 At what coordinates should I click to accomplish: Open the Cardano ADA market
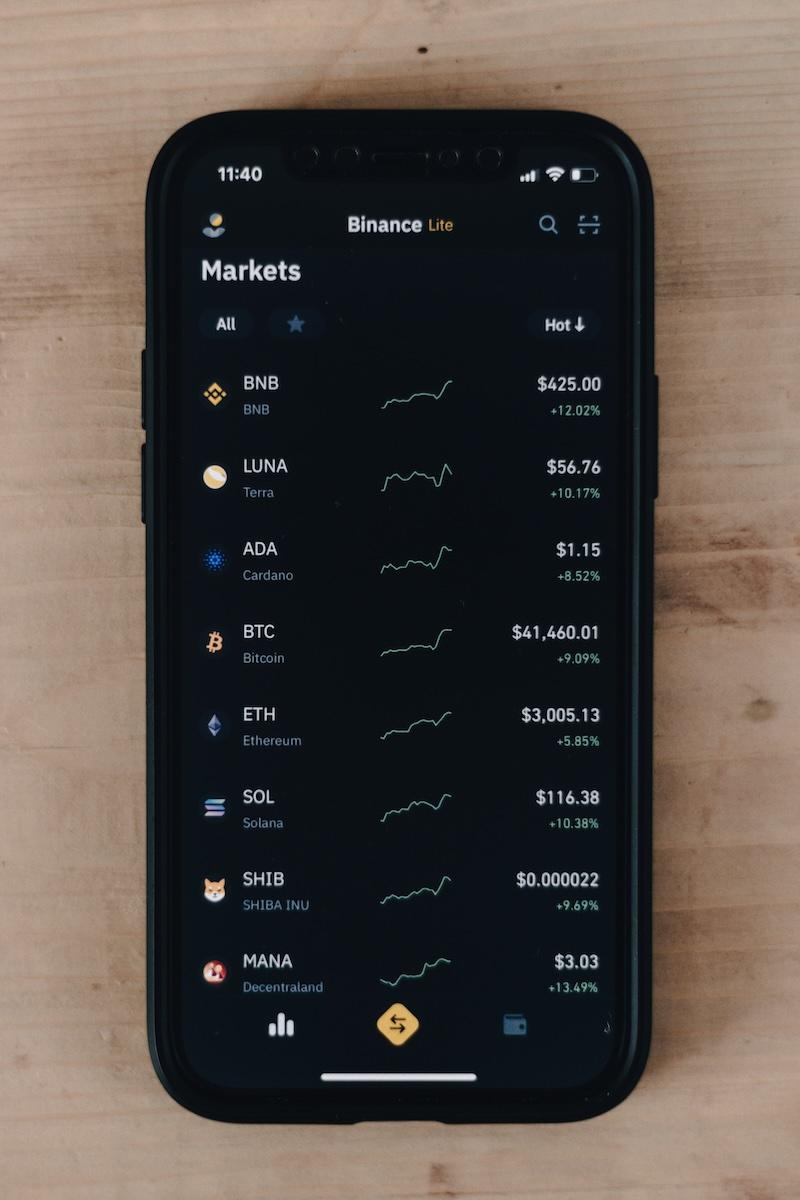point(400,560)
